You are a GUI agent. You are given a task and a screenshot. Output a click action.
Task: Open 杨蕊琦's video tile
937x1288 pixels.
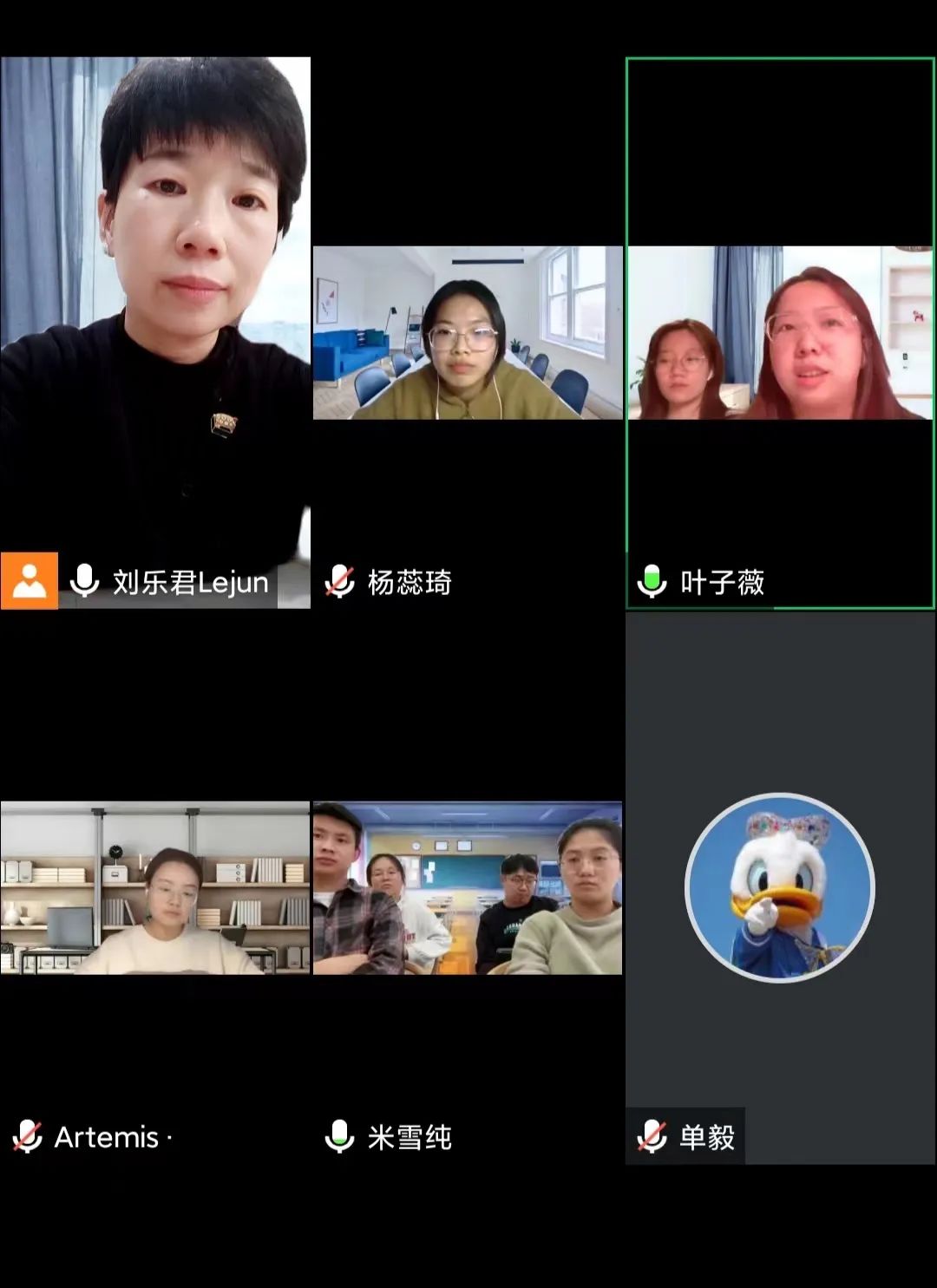click(468, 333)
